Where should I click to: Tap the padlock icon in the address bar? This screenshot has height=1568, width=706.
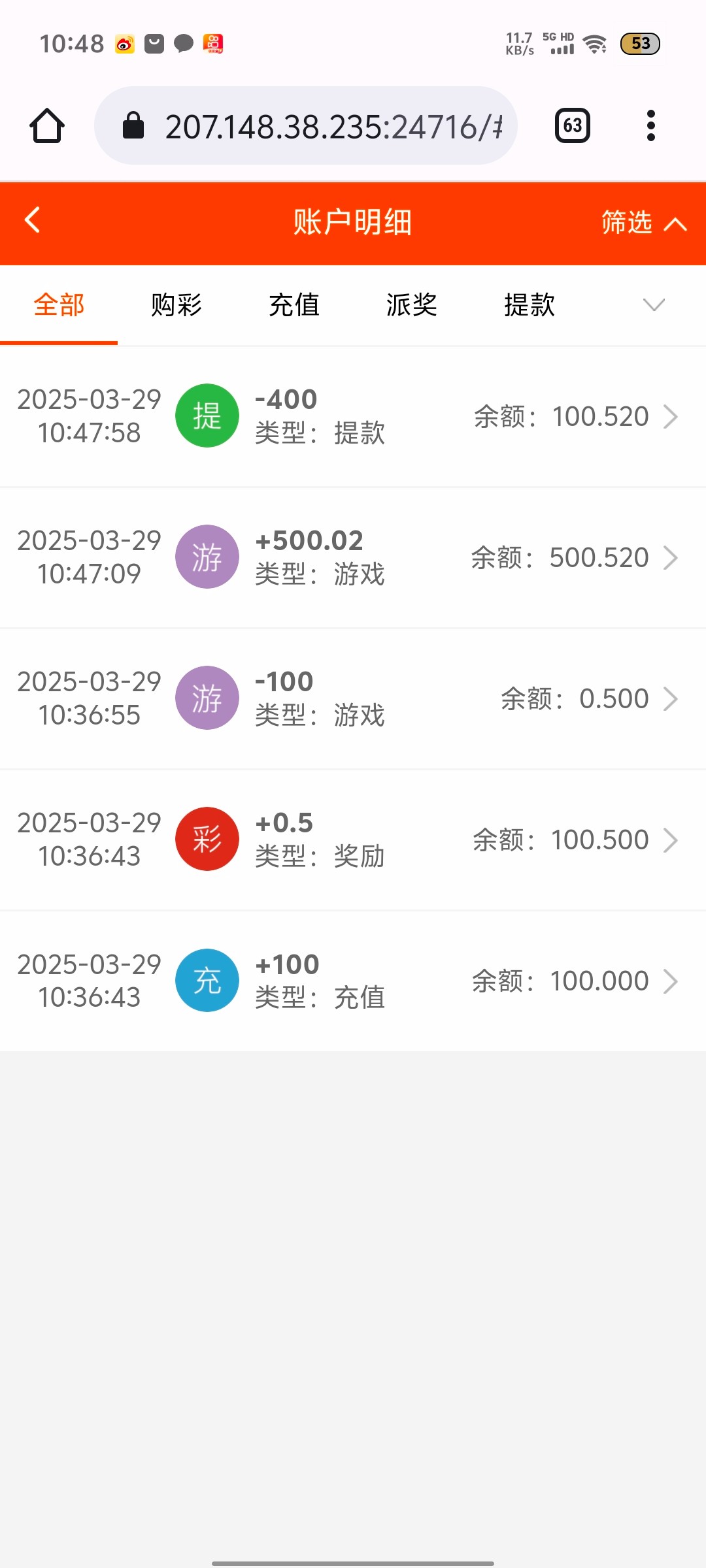(134, 125)
